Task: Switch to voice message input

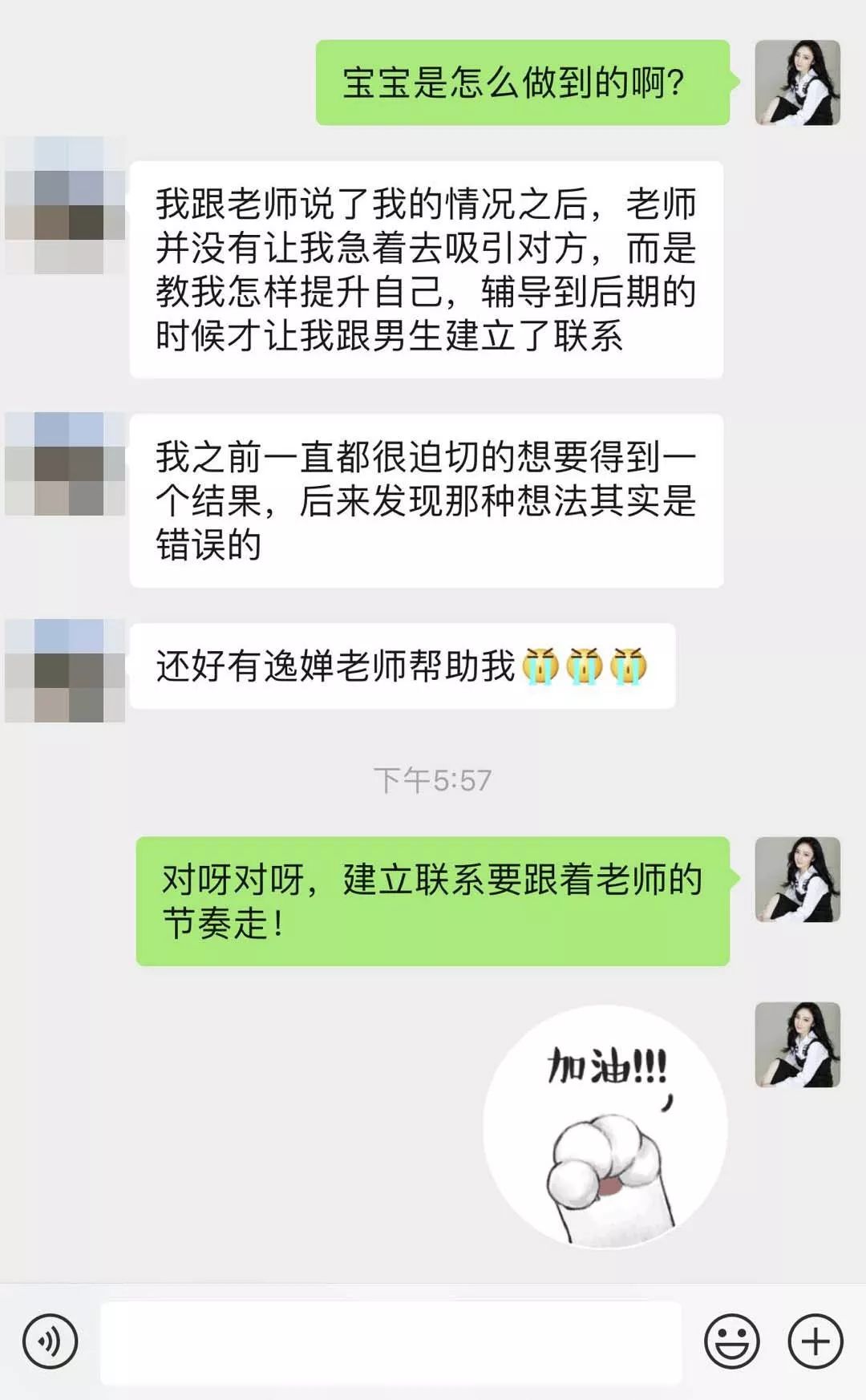Action: pos(50,1341)
